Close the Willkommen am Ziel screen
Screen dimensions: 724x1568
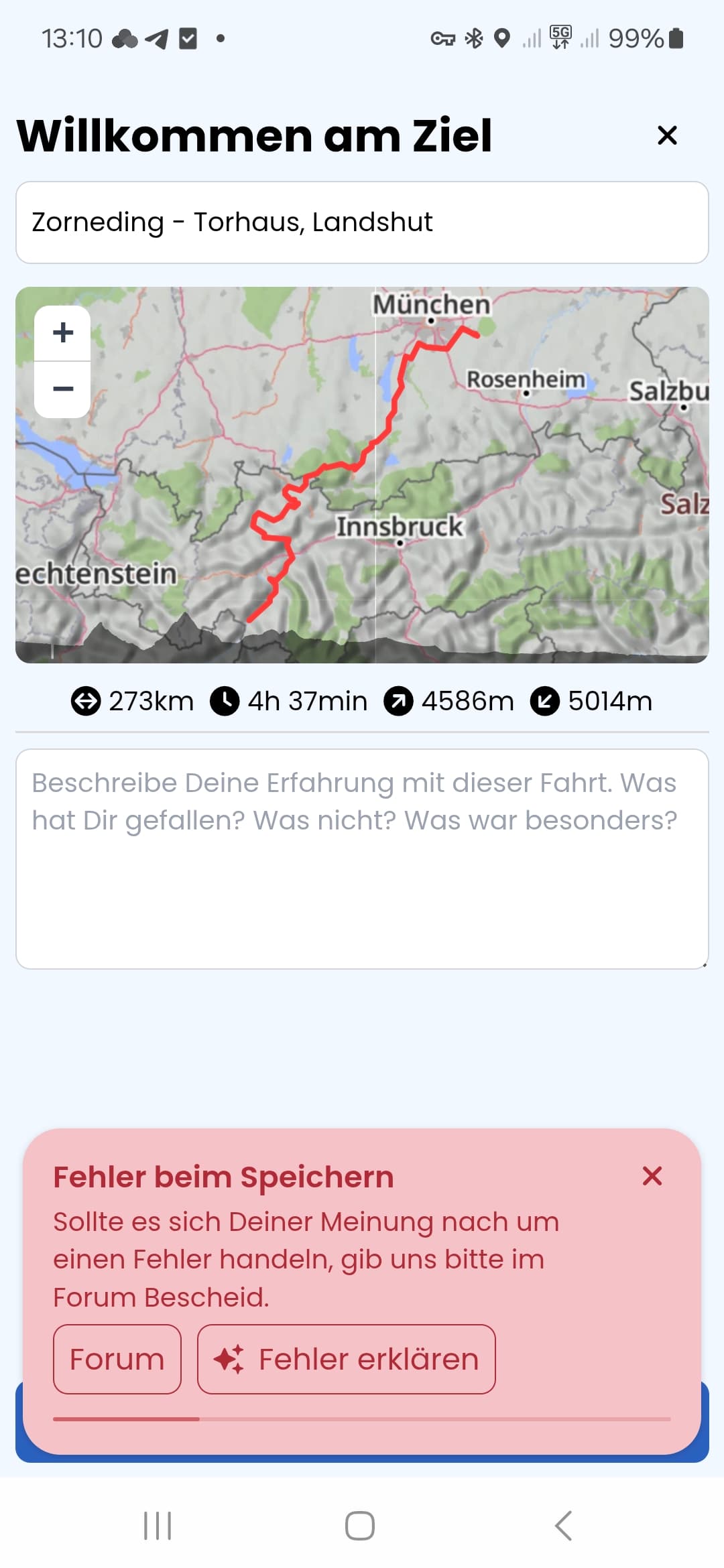point(667,135)
